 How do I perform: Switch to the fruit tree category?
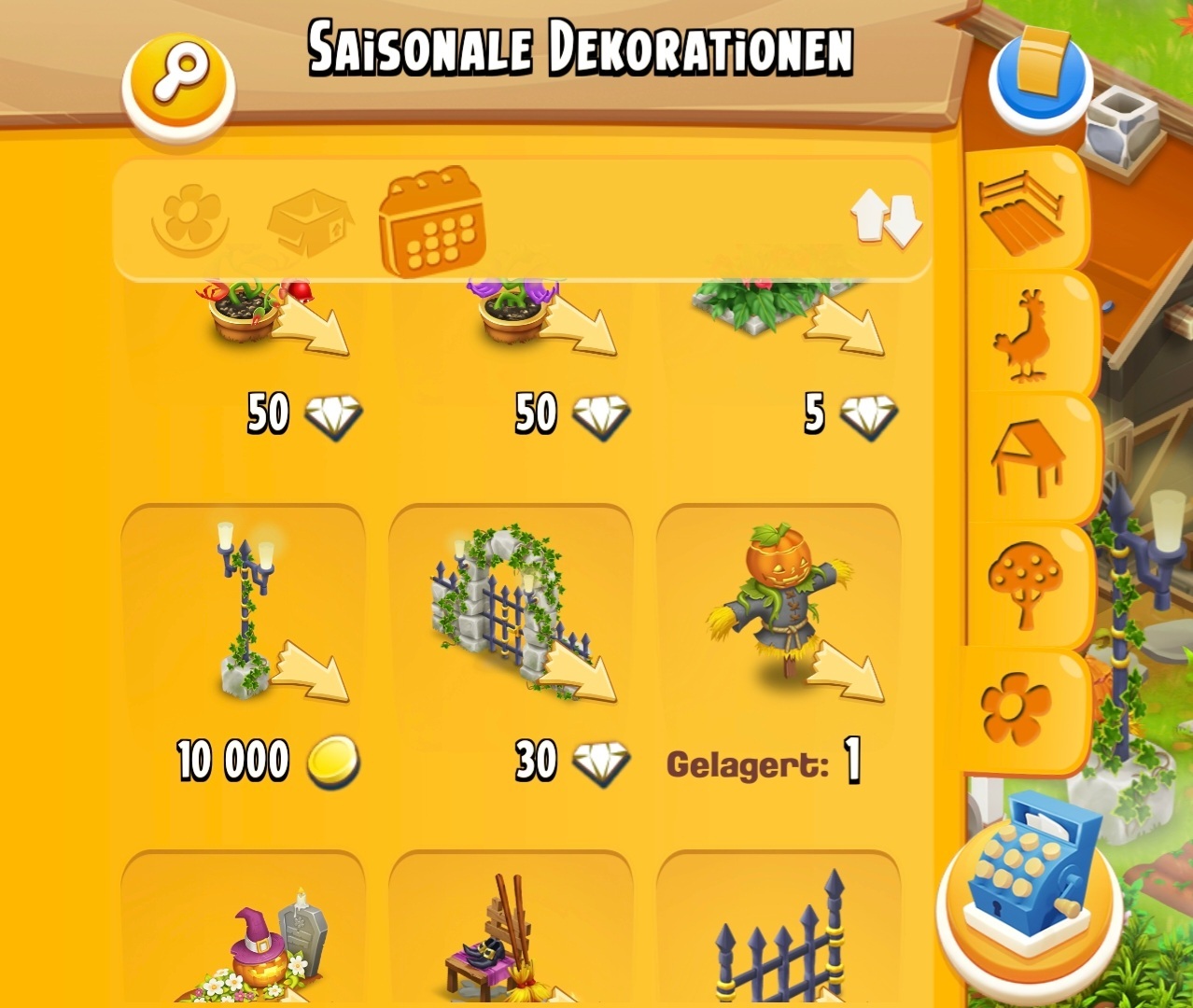(1025, 583)
